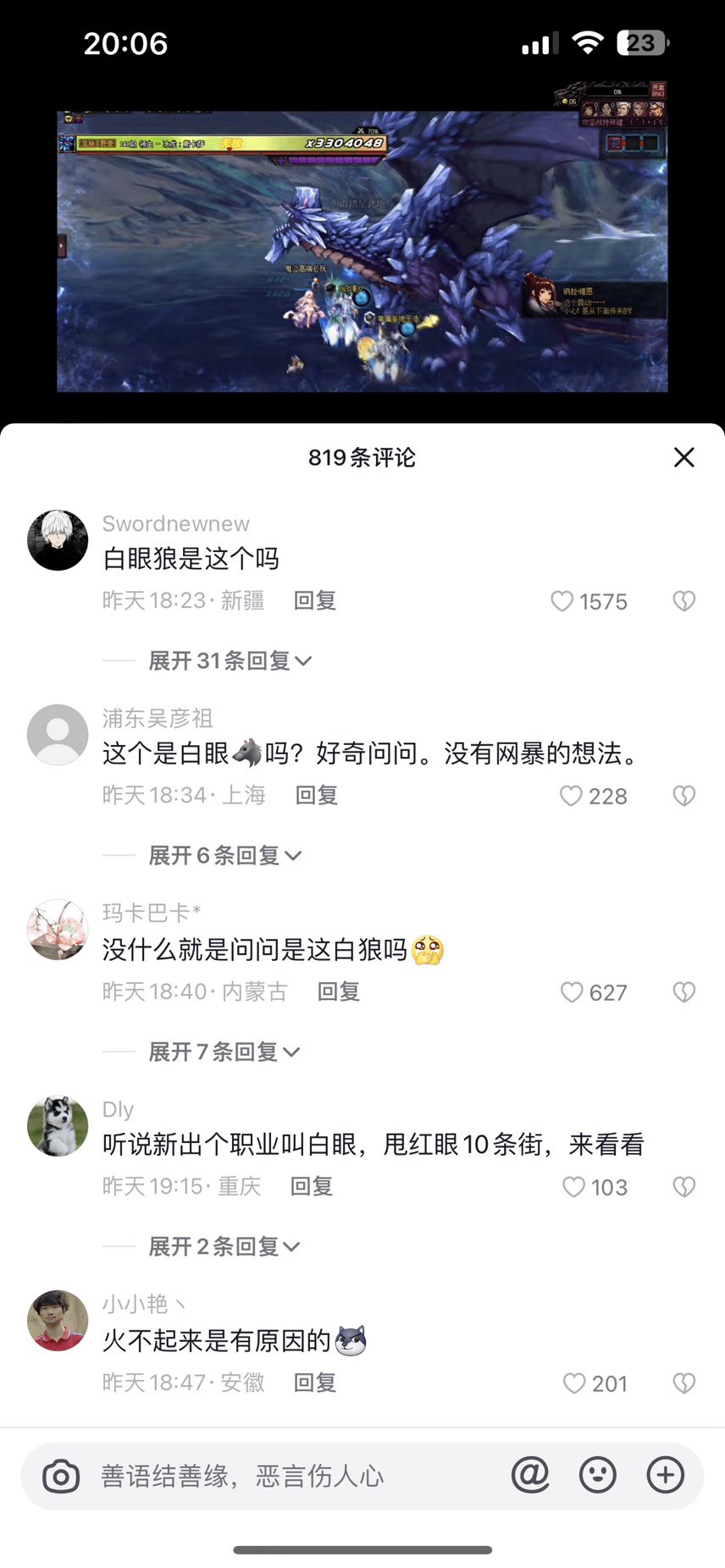Open Dly's profile avatar

[x=58, y=1126]
